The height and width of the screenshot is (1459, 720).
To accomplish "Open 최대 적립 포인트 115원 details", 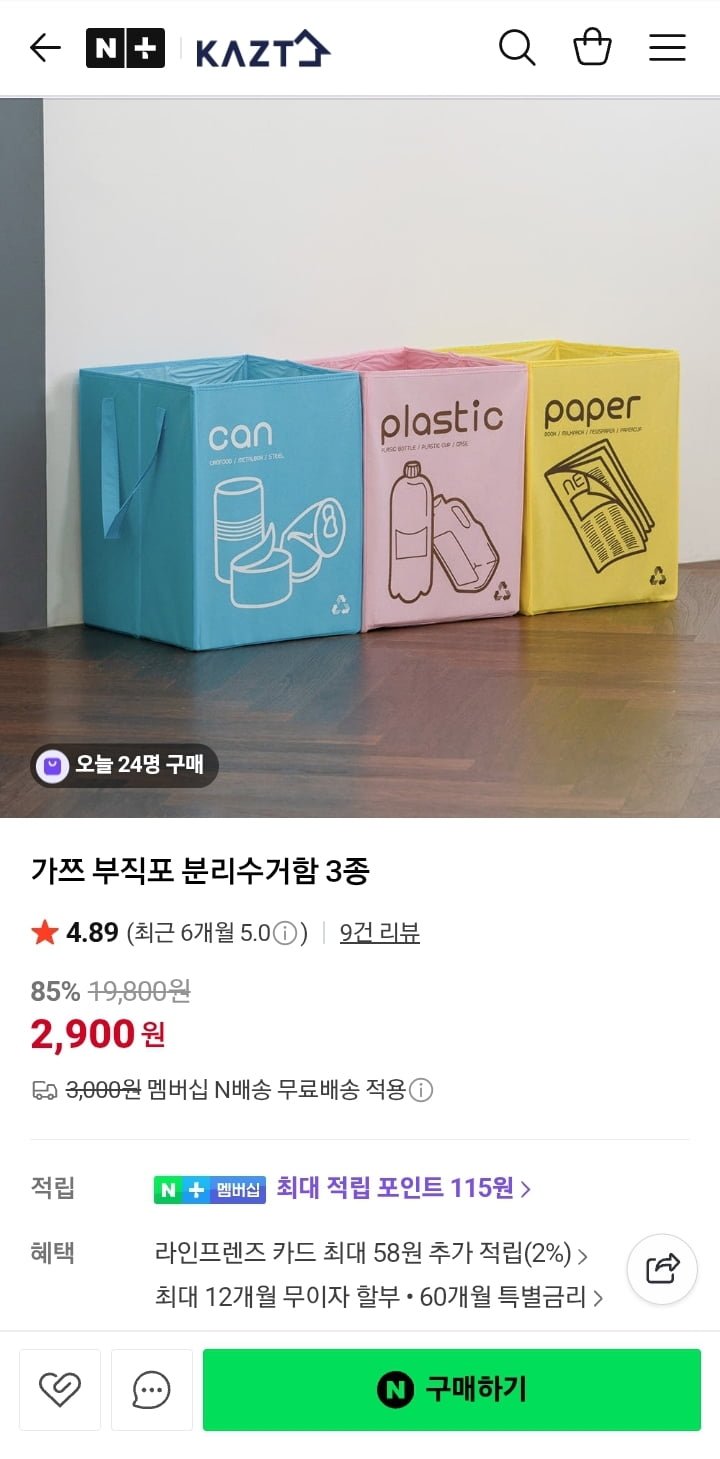I will click(403, 1188).
